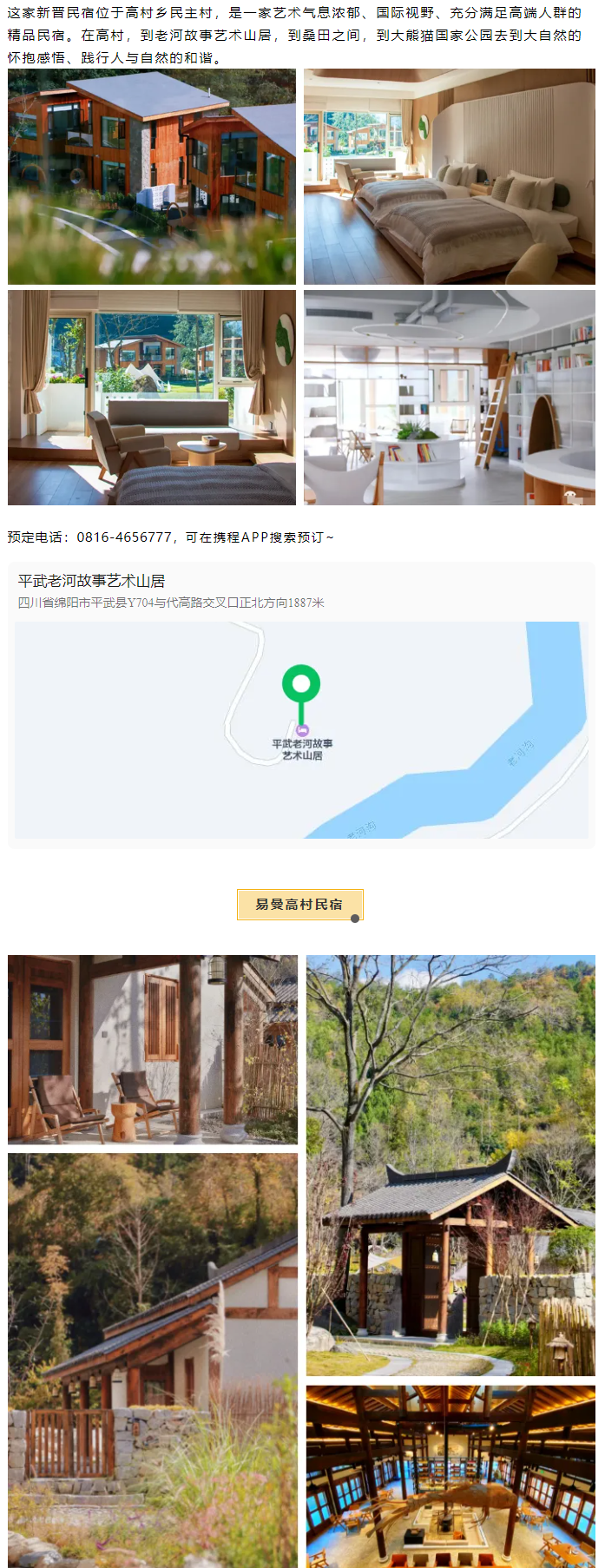View the porch with lounge chairs photo
Viewport: 605px width, 1568px height.
coord(152,1049)
